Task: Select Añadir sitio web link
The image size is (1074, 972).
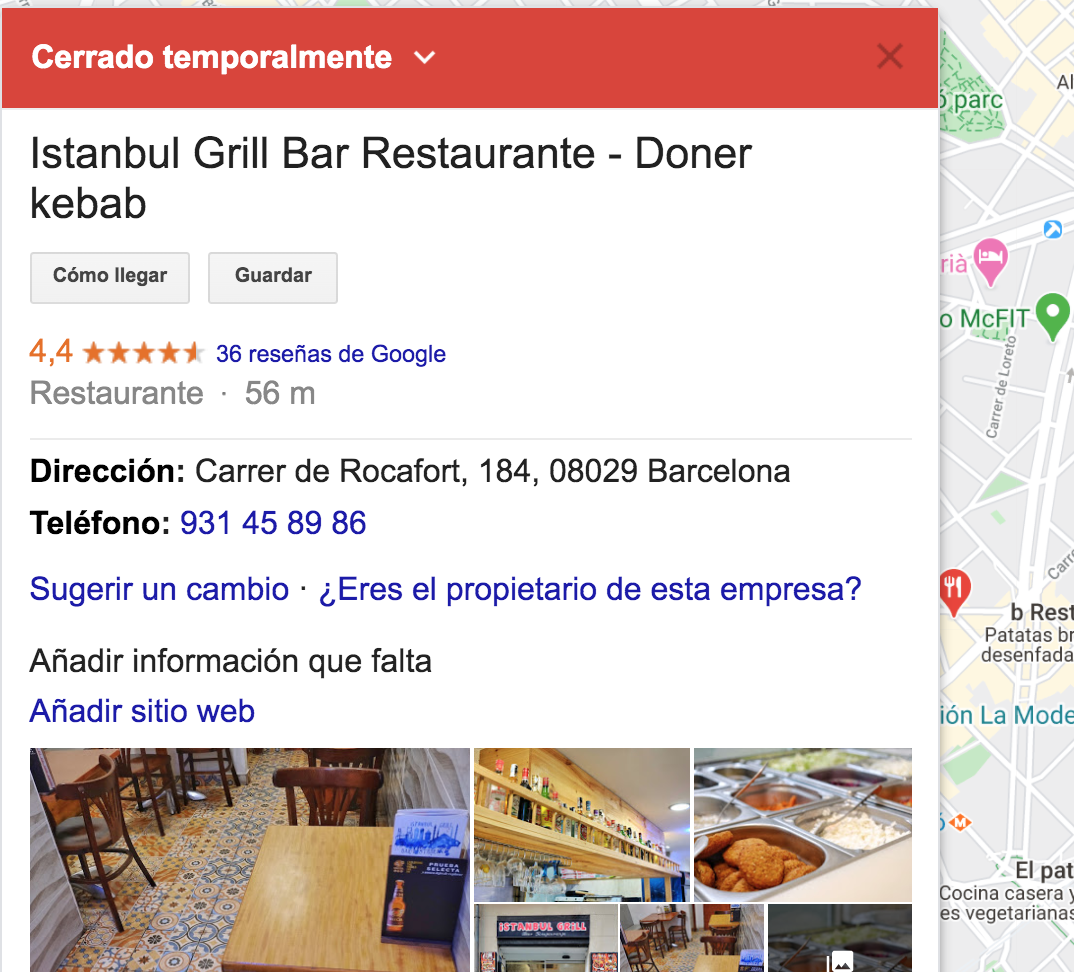Action: coord(142,711)
